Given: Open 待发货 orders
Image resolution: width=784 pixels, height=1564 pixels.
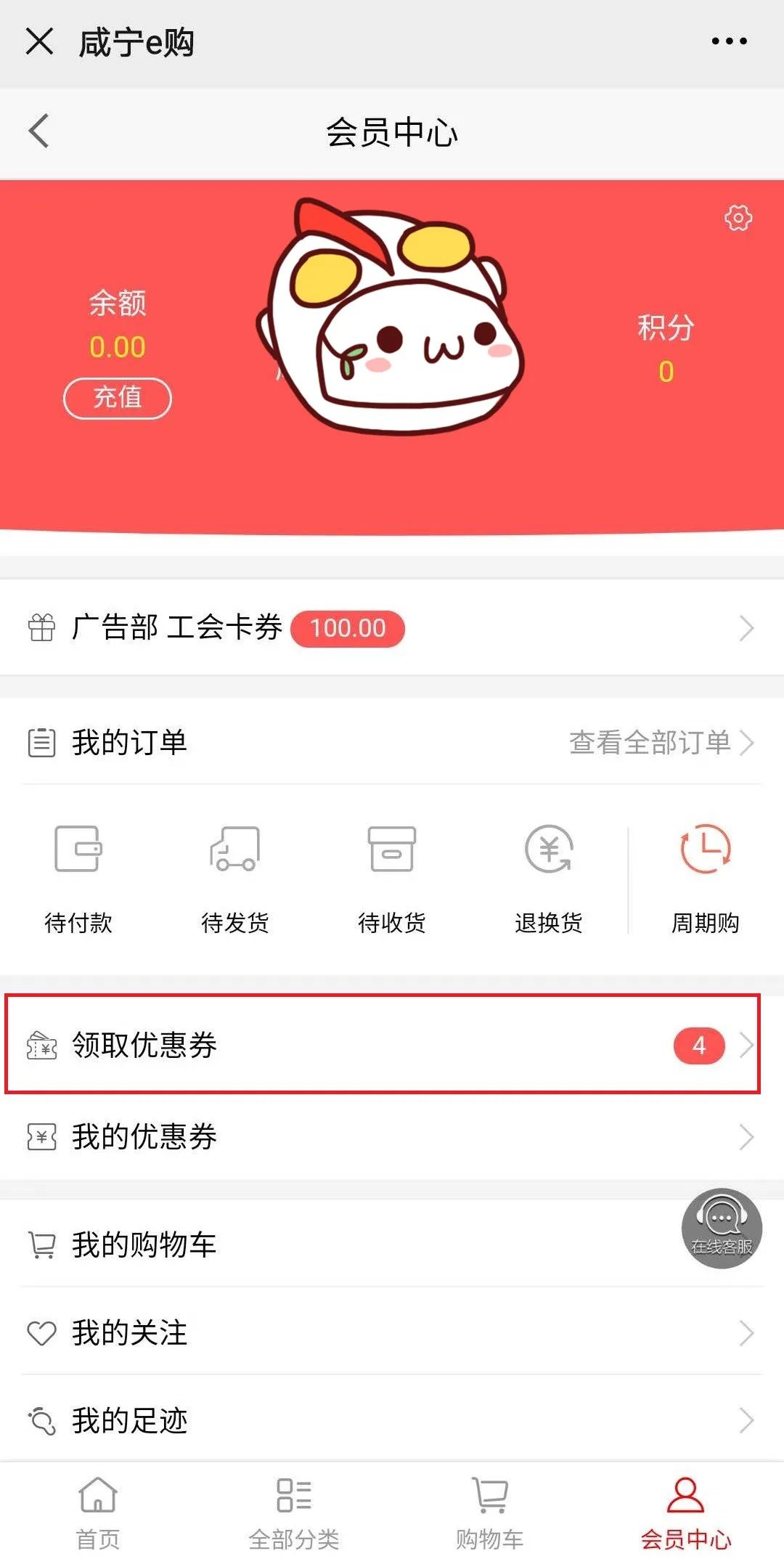Looking at the screenshot, I should click(x=235, y=879).
